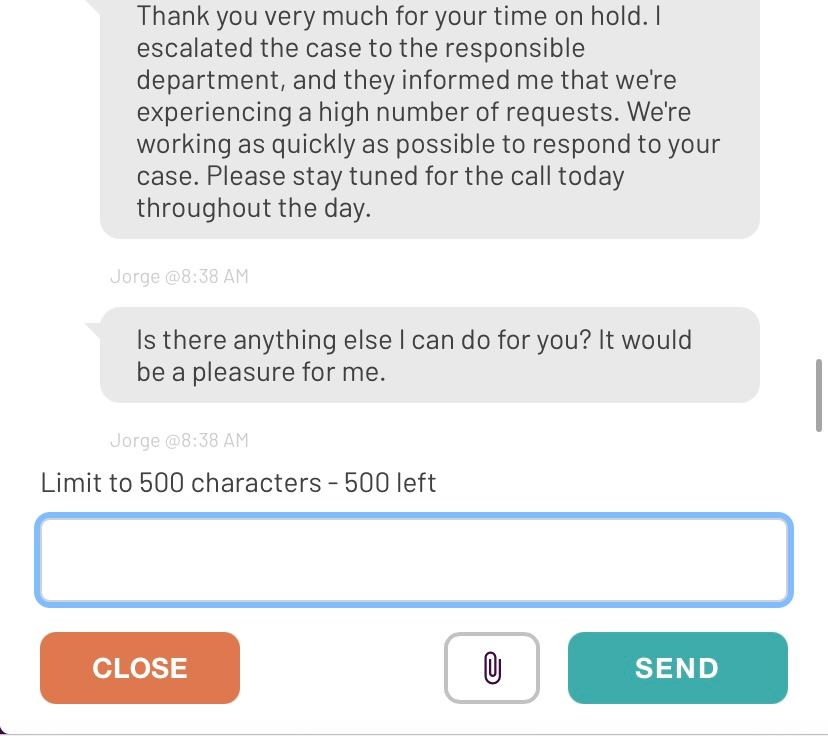This screenshot has width=828, height=736.
Task: Attach a file with the paperclip icon
Action: coord(491,667)
